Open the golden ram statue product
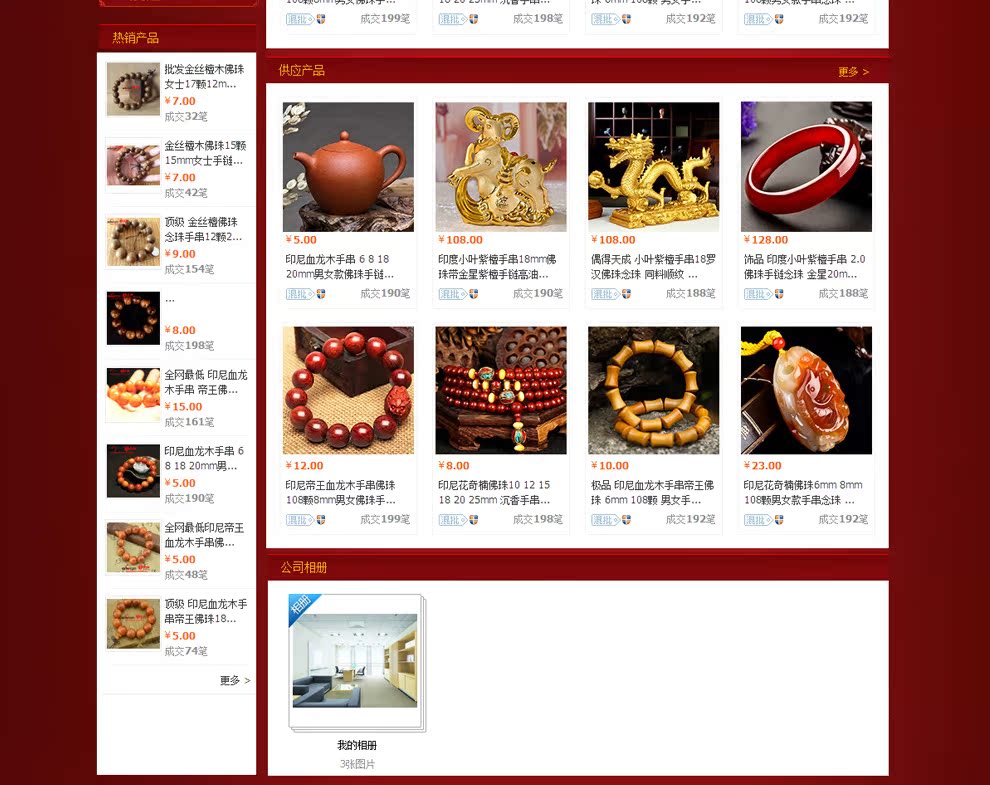The image size is (990, 785). [x=500, y=167]
